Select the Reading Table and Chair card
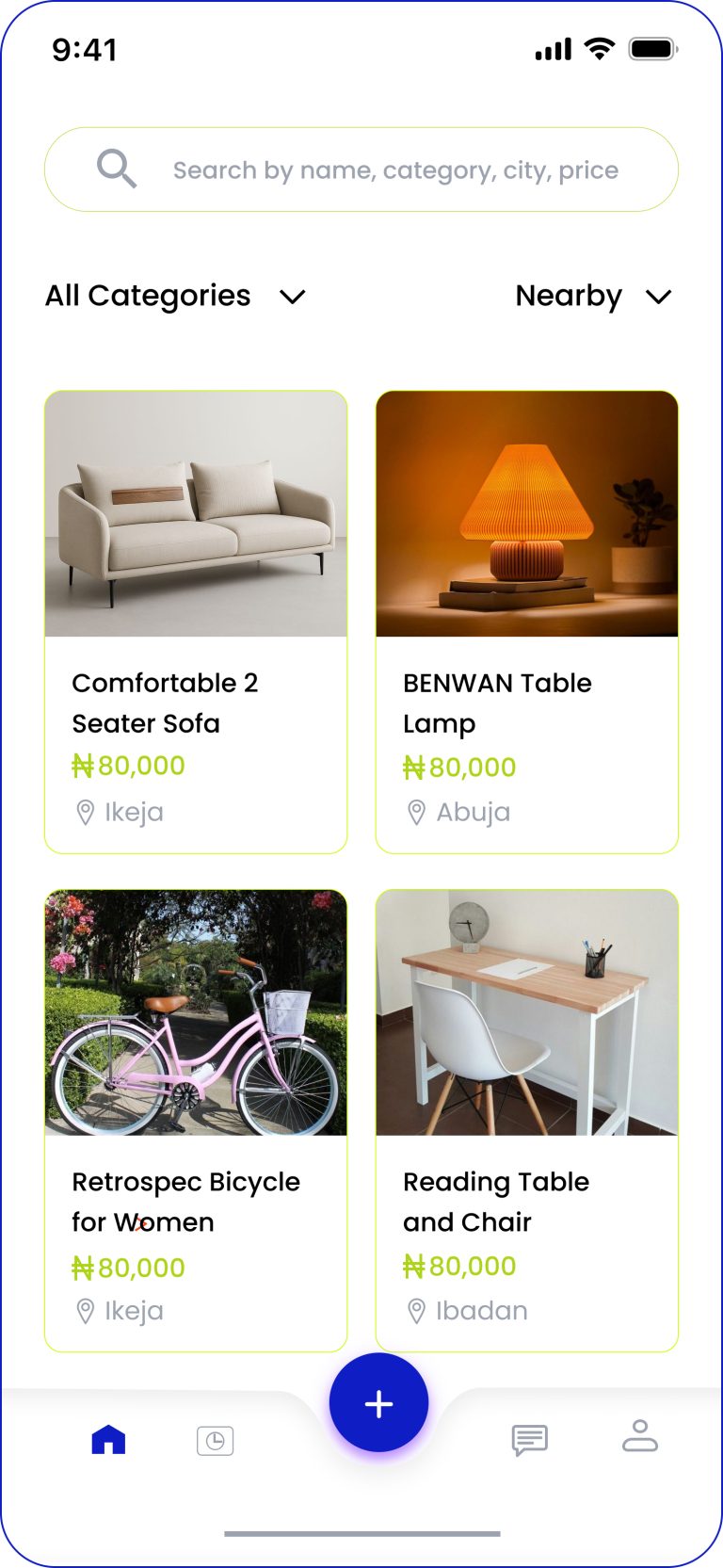The width and height of the screenshot is (723, 1568). [527, 1121]
